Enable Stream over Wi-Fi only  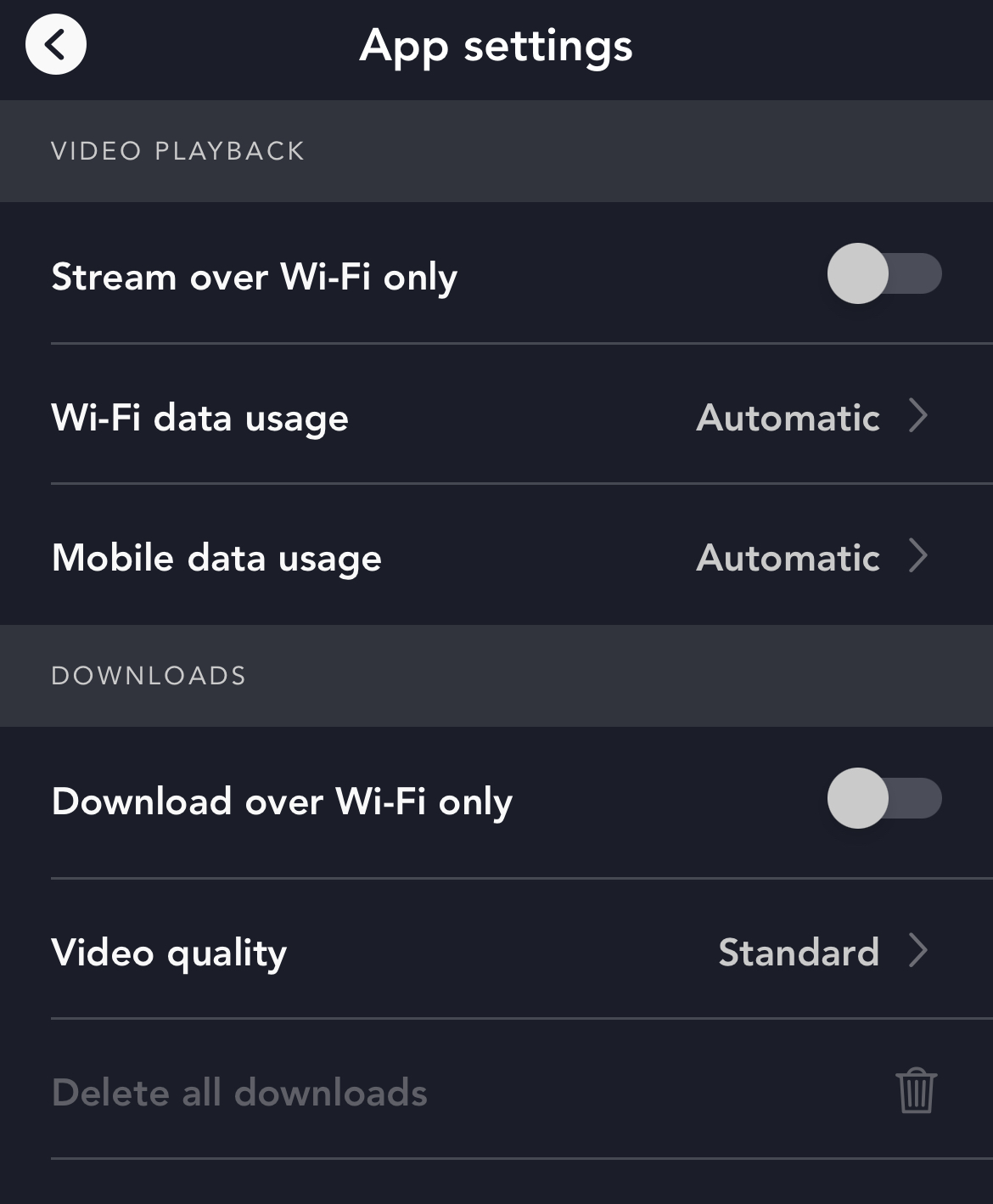(x=884, y=274)
